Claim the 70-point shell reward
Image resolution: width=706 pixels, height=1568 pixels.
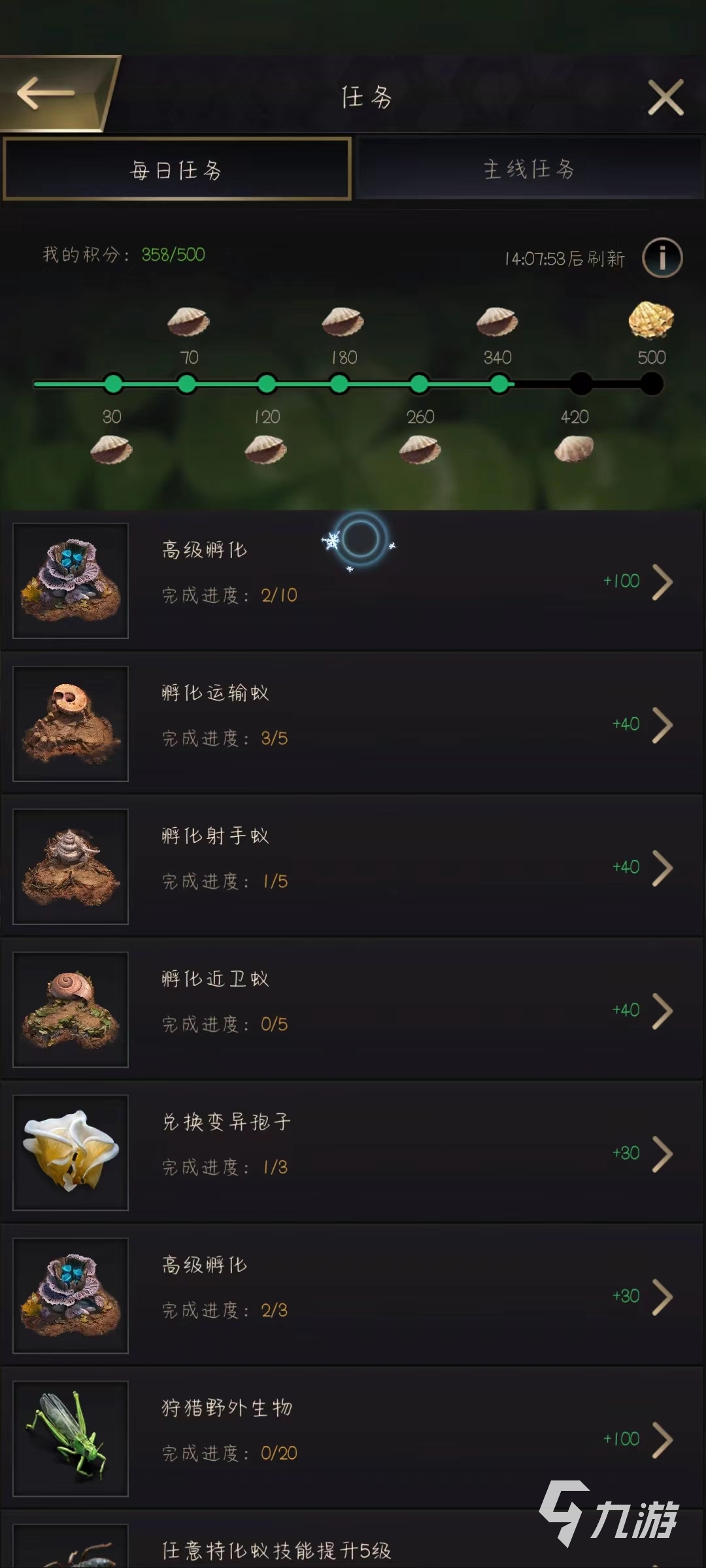point(188,321)
